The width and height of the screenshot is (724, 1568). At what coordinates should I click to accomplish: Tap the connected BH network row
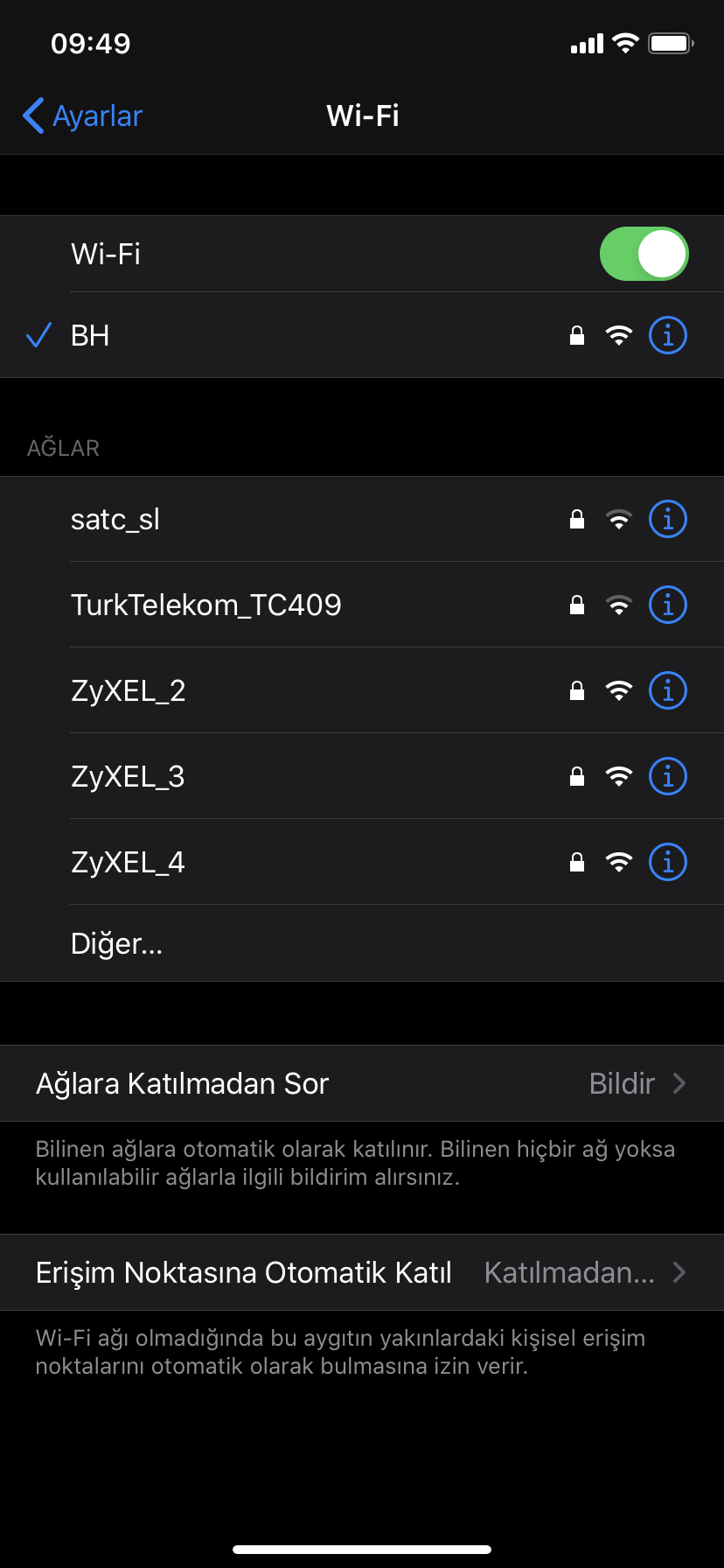(x=362, y=335)
